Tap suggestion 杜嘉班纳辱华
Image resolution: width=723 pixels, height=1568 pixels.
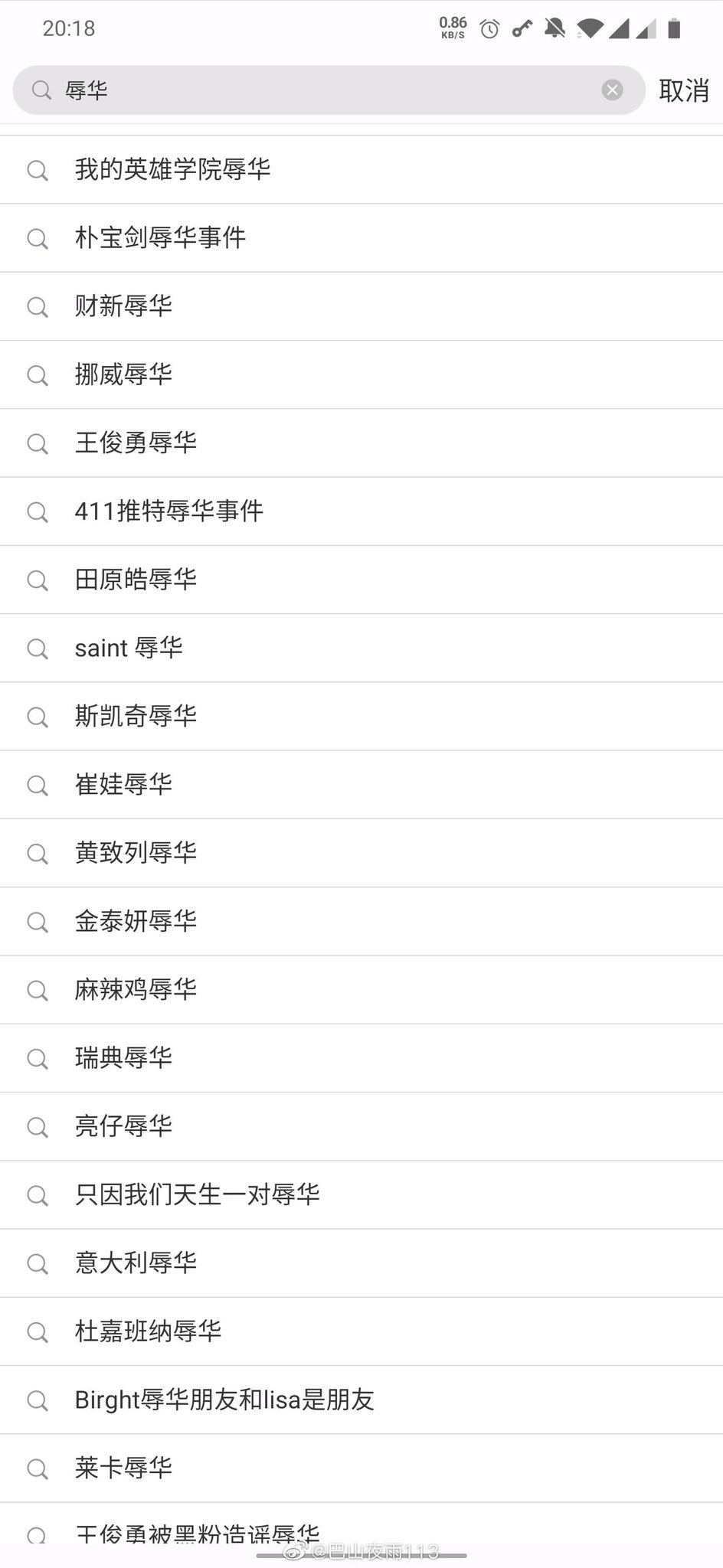(x=148, y=1331)
